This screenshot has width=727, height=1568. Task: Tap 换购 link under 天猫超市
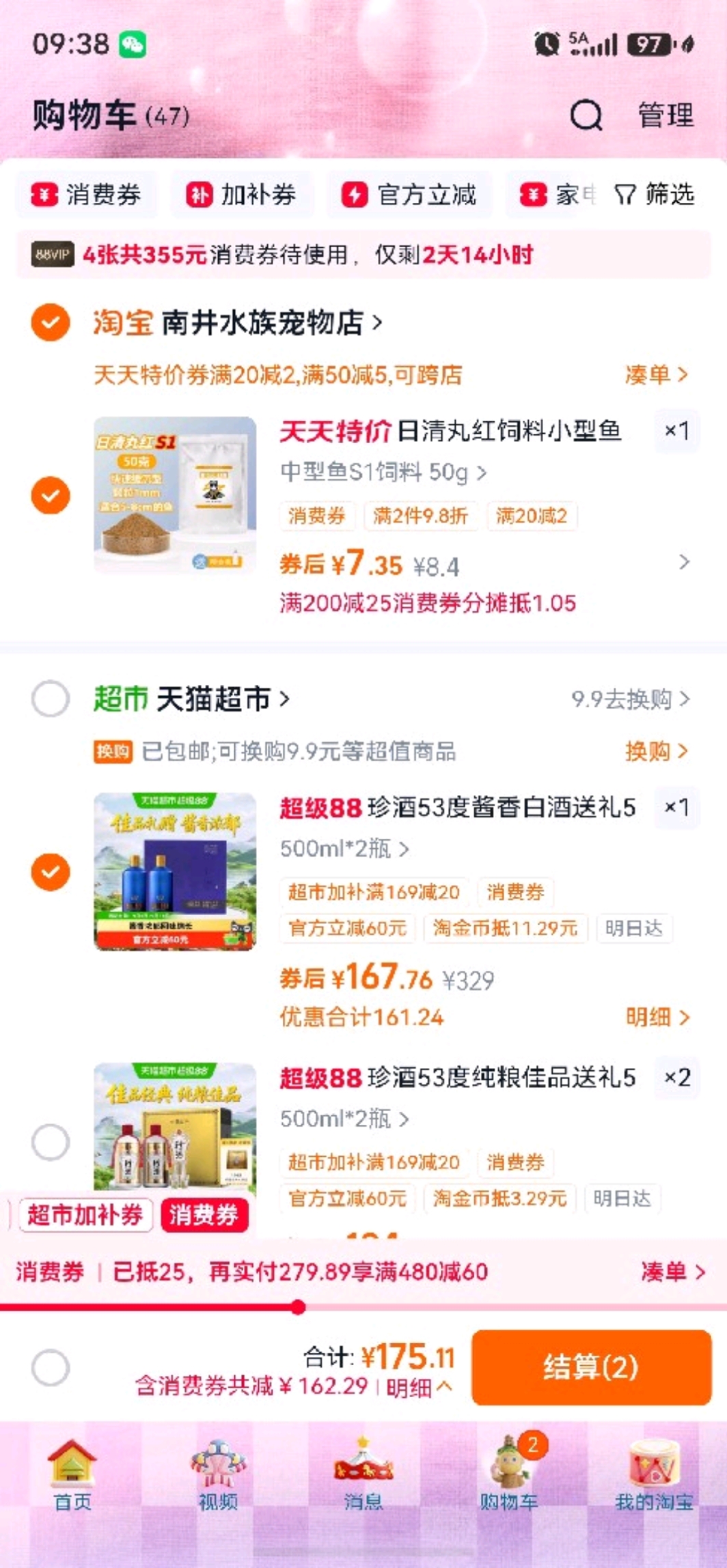coord(656,751)
